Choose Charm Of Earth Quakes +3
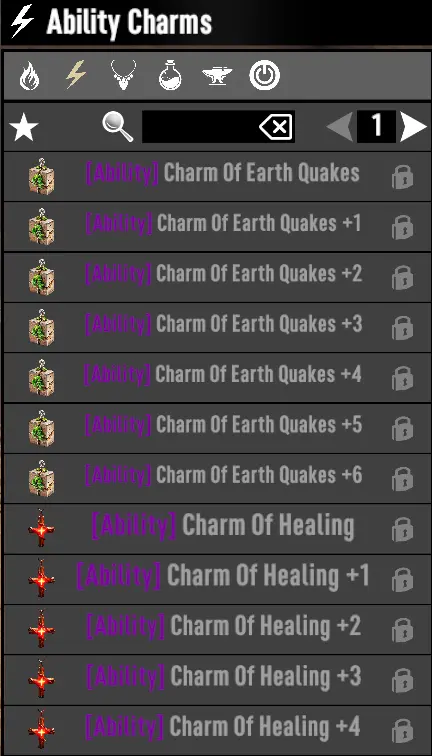 [x=216, y=328]
